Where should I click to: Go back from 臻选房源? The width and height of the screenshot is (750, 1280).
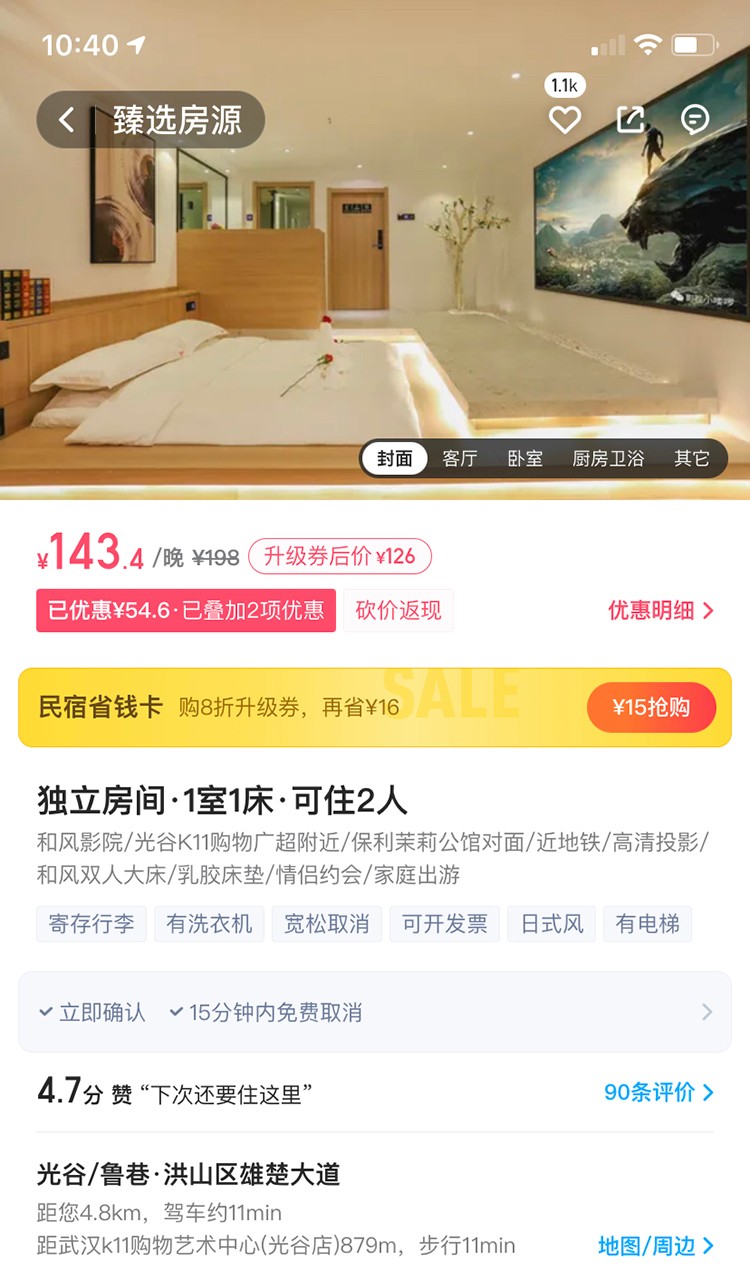67,120
